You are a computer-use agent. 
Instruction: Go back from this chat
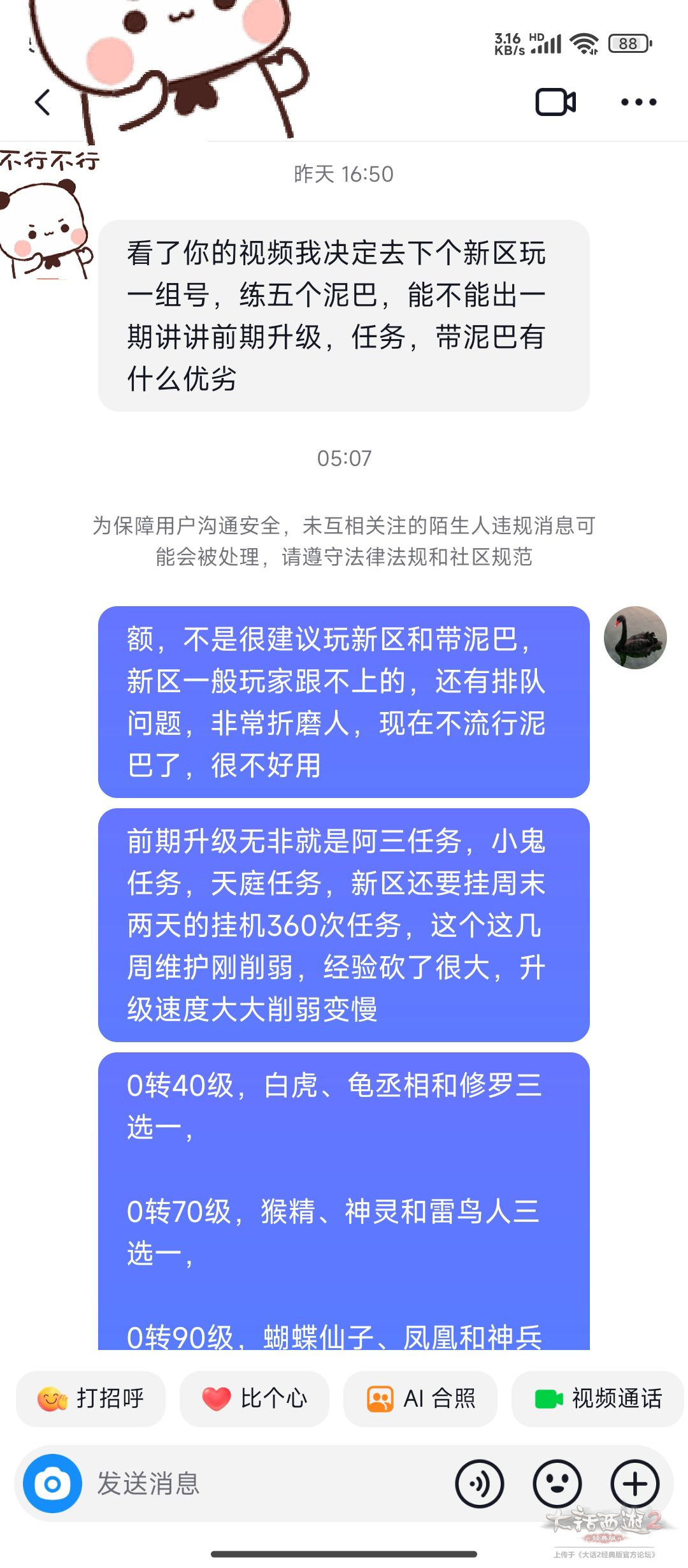(43, 102)
